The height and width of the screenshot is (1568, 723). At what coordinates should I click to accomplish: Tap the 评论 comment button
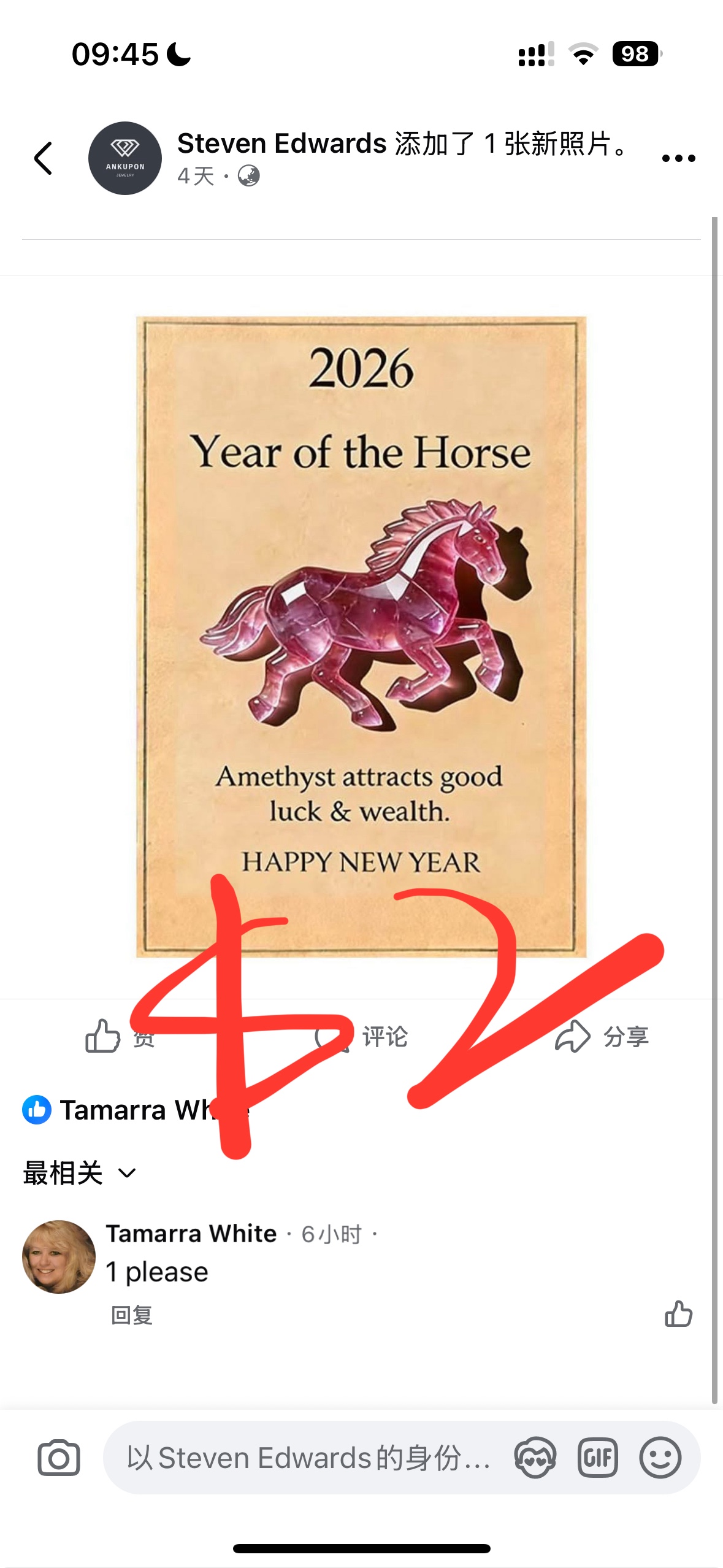[362, 1036]
